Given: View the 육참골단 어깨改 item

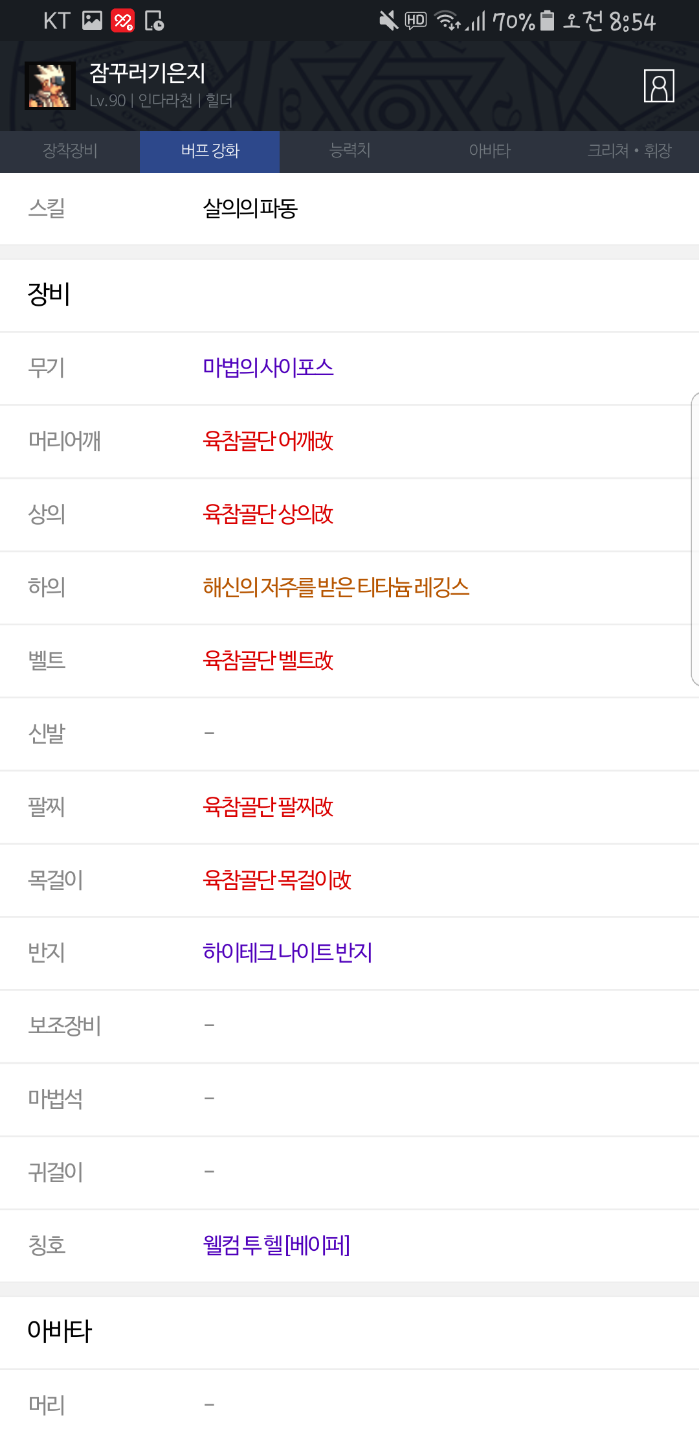Looking at the screenshot, I should pyautogui.click(x=268, y=441).
